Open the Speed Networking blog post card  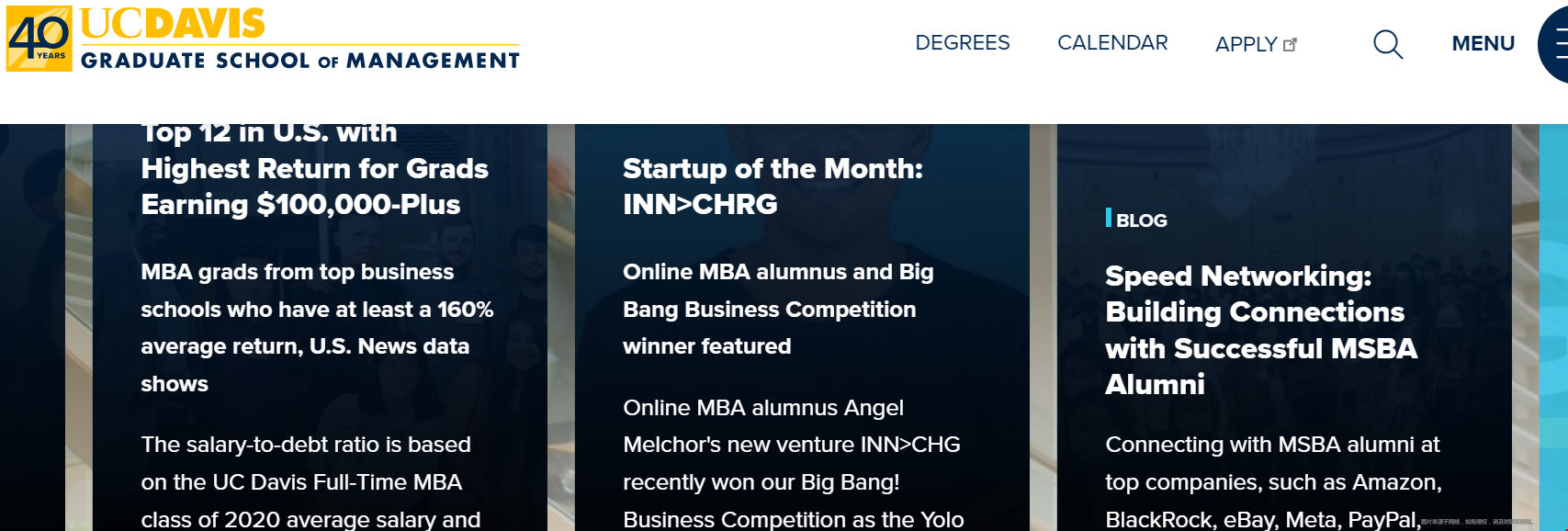point(1260,329)
